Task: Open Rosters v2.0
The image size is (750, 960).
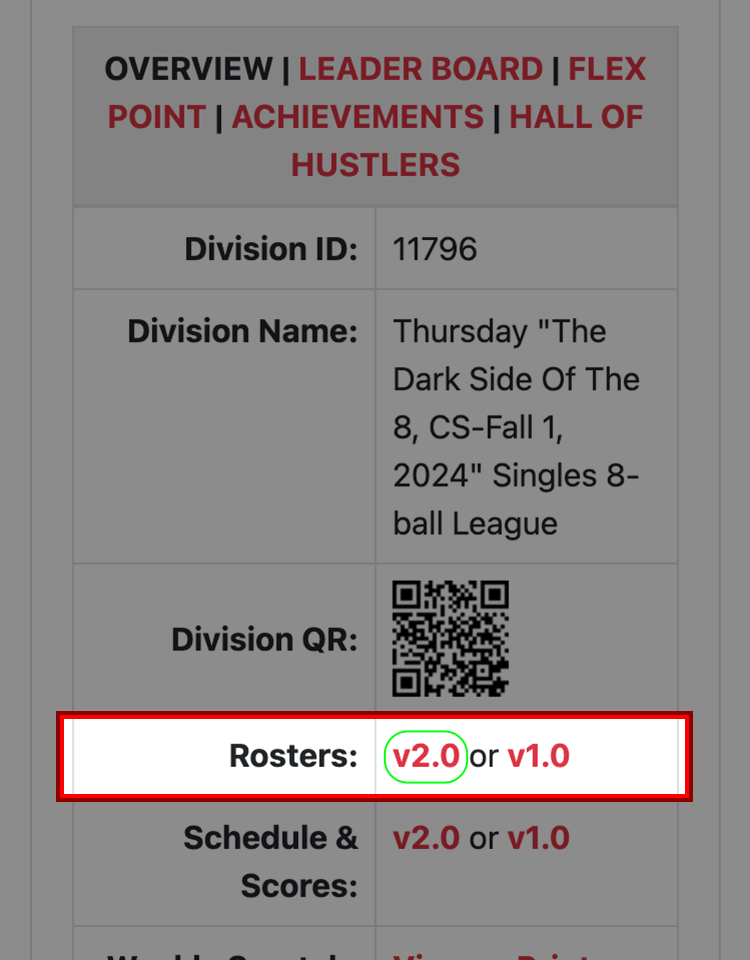Action: point(425,756)
